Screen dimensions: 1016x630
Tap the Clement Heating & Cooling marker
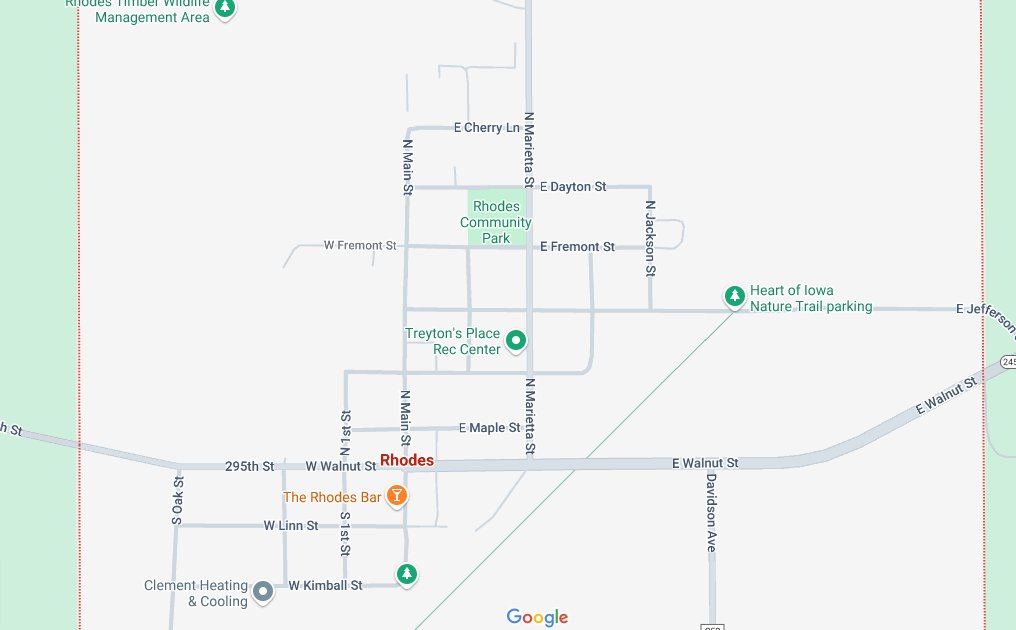(x=263, y=592)
